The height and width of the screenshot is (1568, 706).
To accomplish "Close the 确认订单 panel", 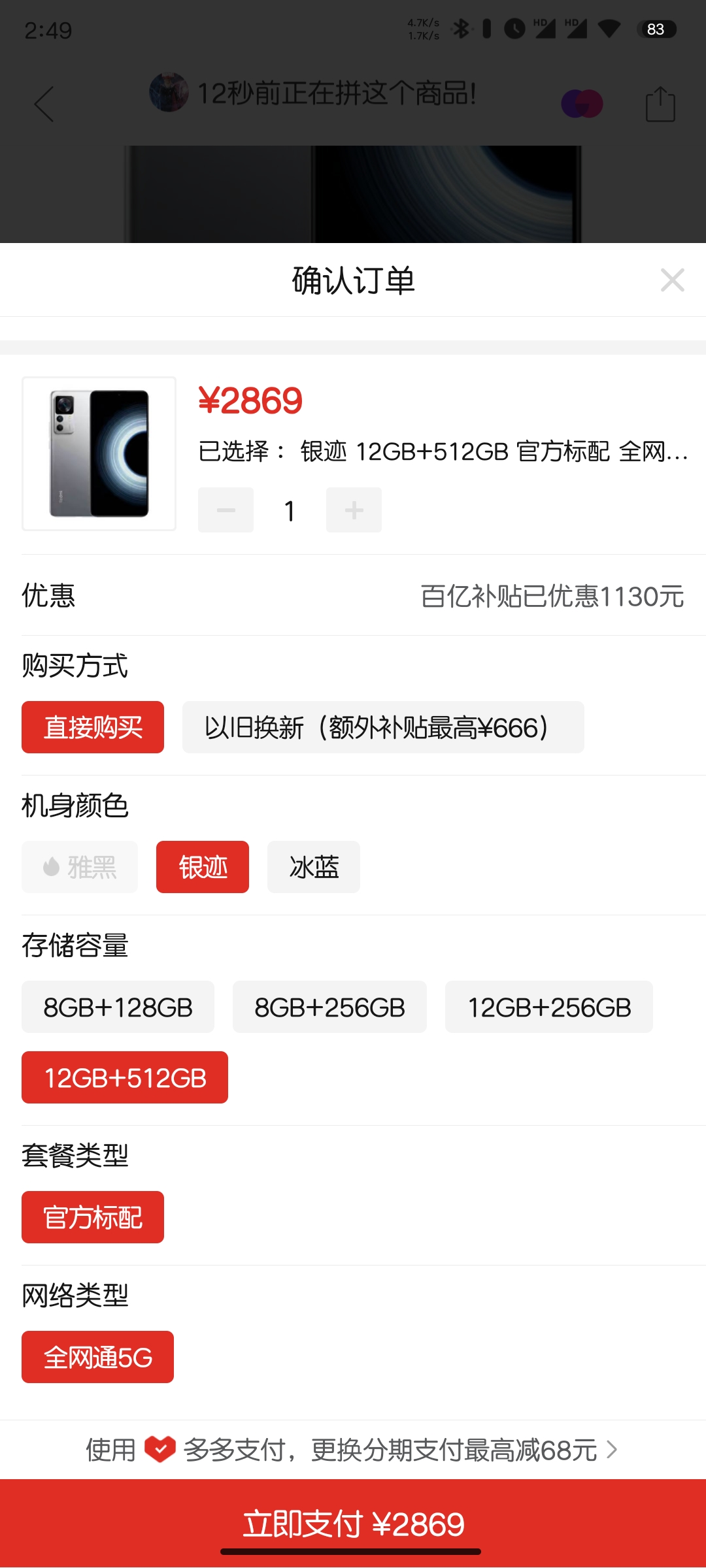I will pyautogui.click(x=673, y=280).
